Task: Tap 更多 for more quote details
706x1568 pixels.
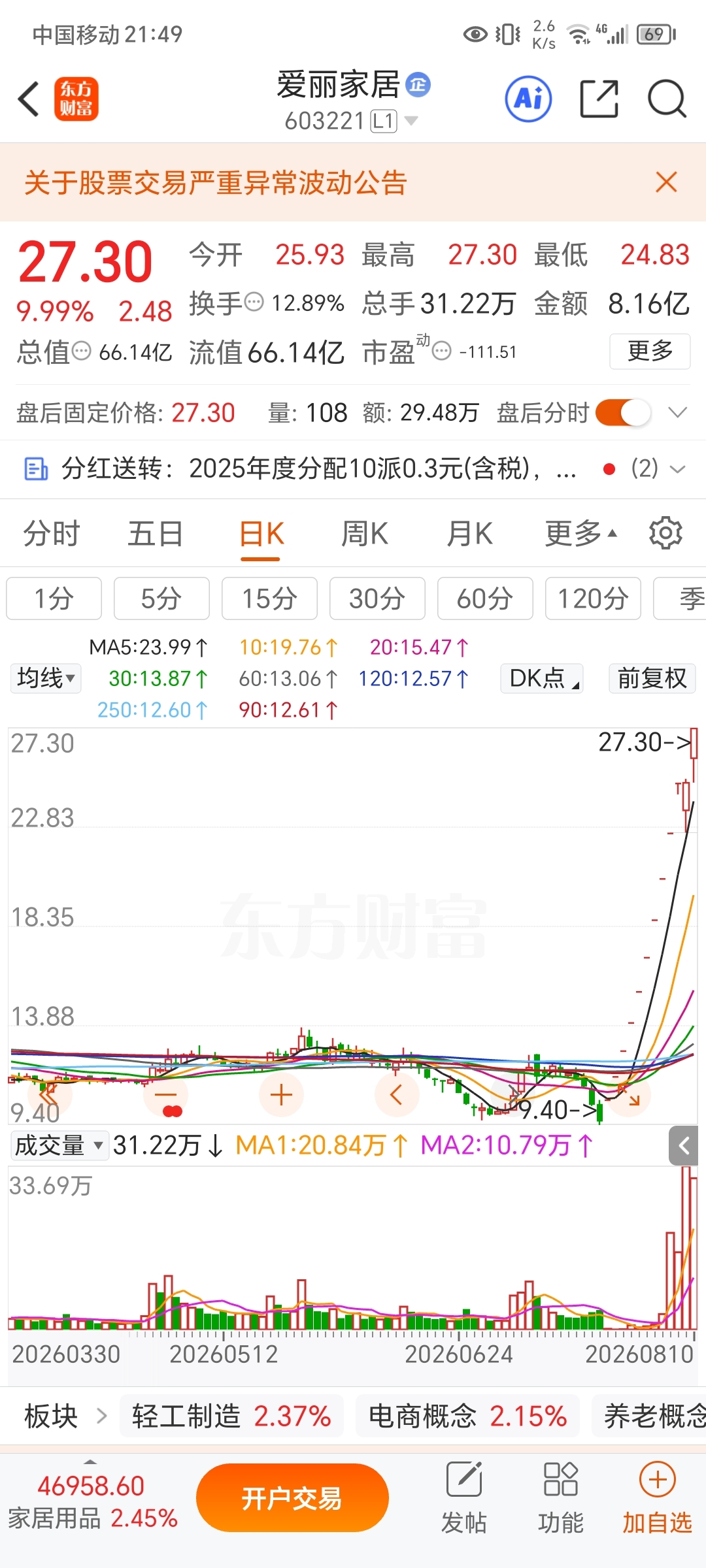Action: (x=650, y=351)
